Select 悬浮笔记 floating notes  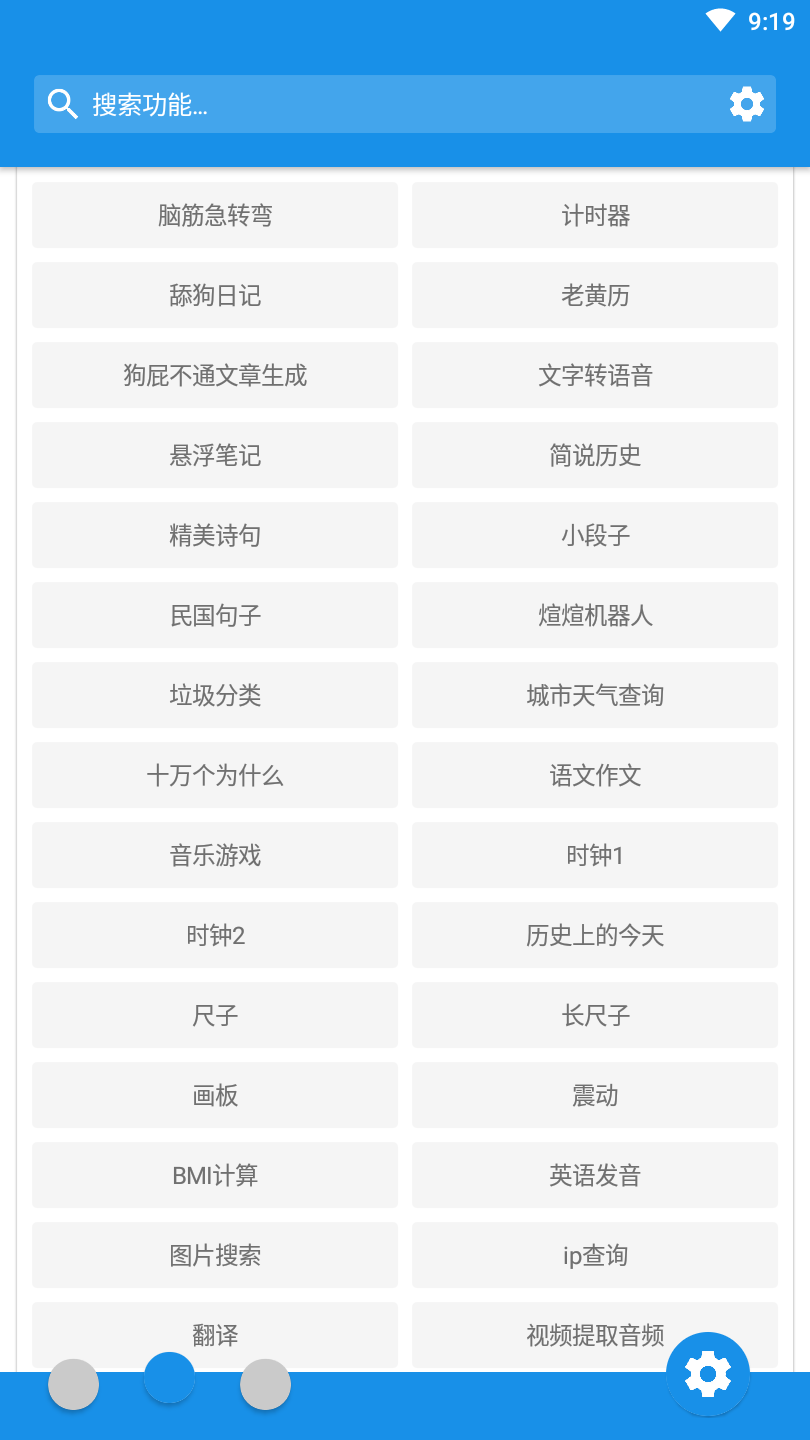pos(215,455)
